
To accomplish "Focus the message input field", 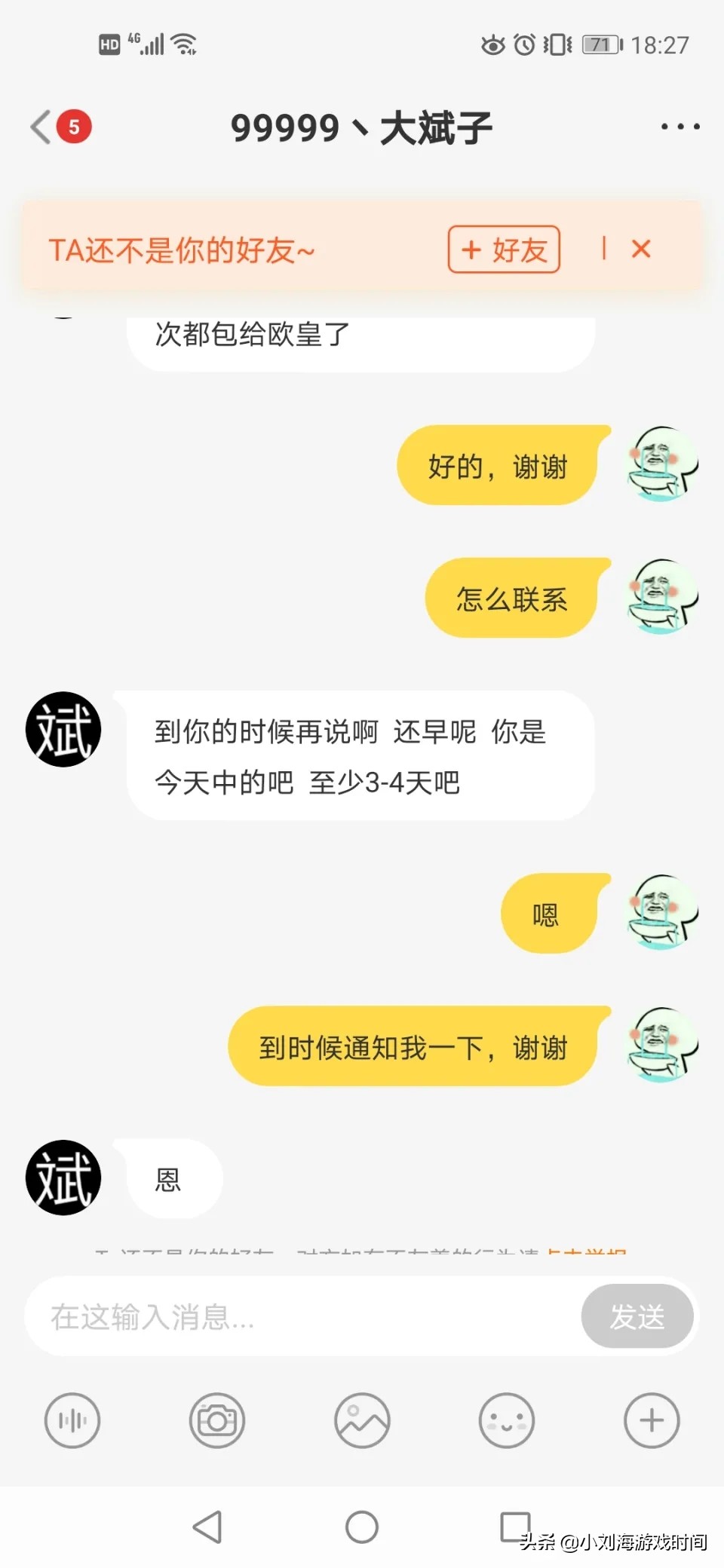I will click(302, 1317).
